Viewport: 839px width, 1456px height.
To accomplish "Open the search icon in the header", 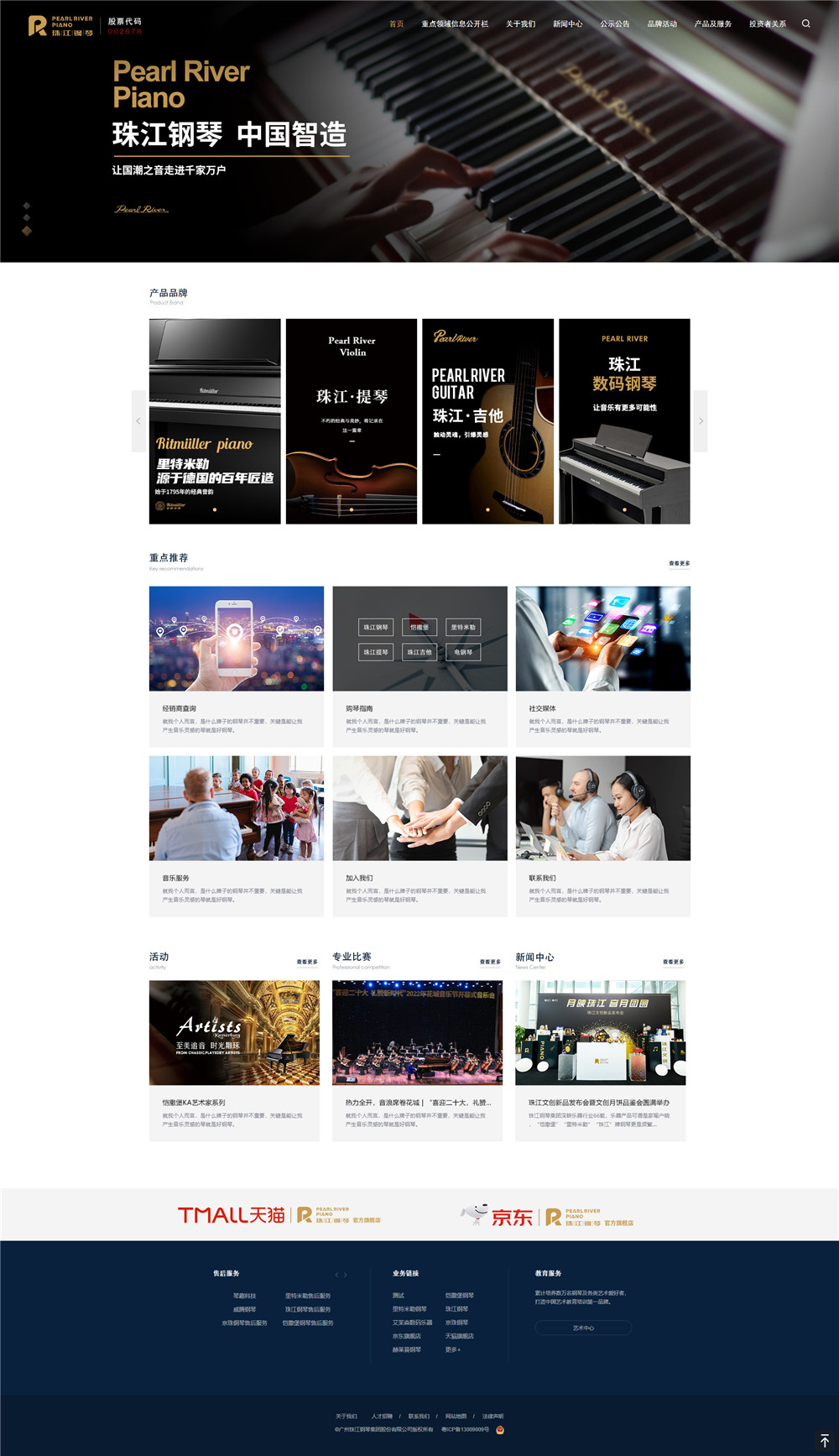I will 805,23.
